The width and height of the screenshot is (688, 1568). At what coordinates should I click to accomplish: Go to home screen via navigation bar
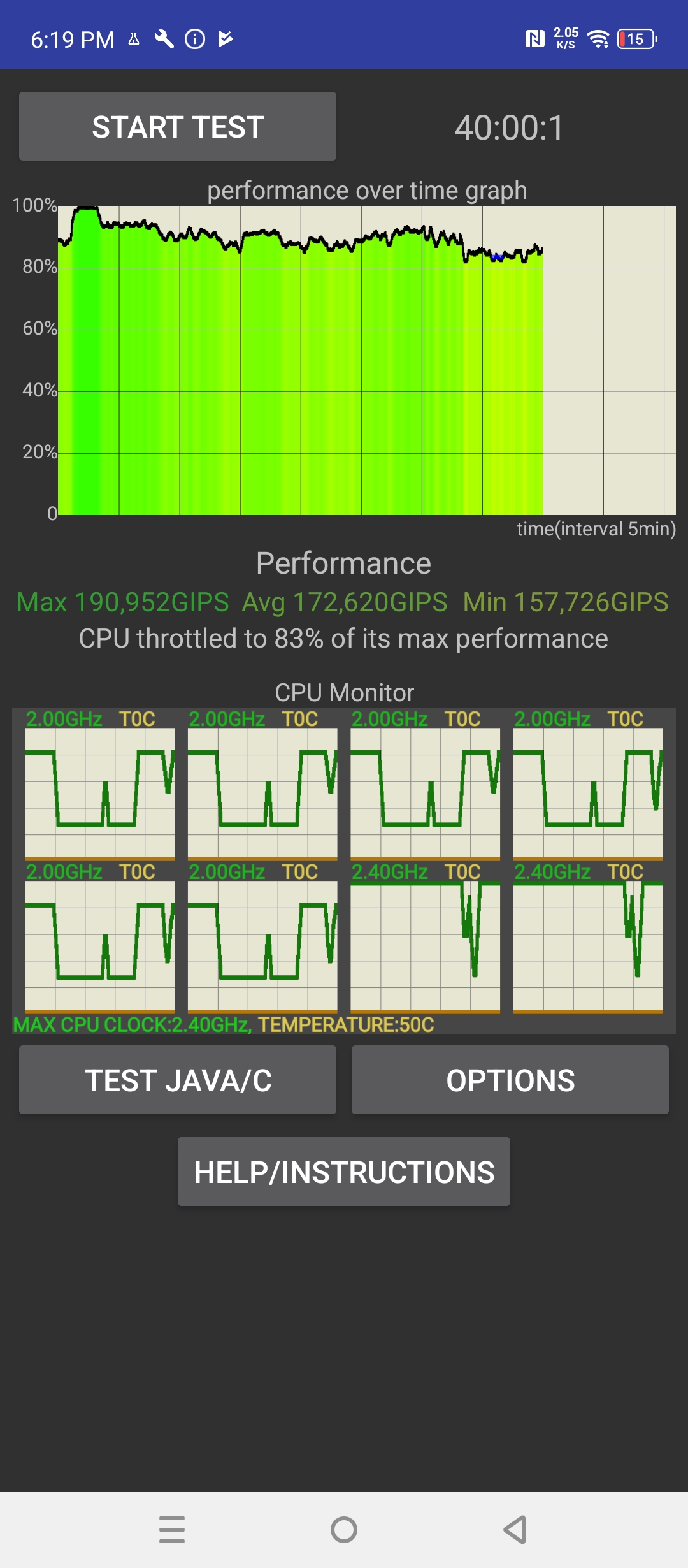344,1530
